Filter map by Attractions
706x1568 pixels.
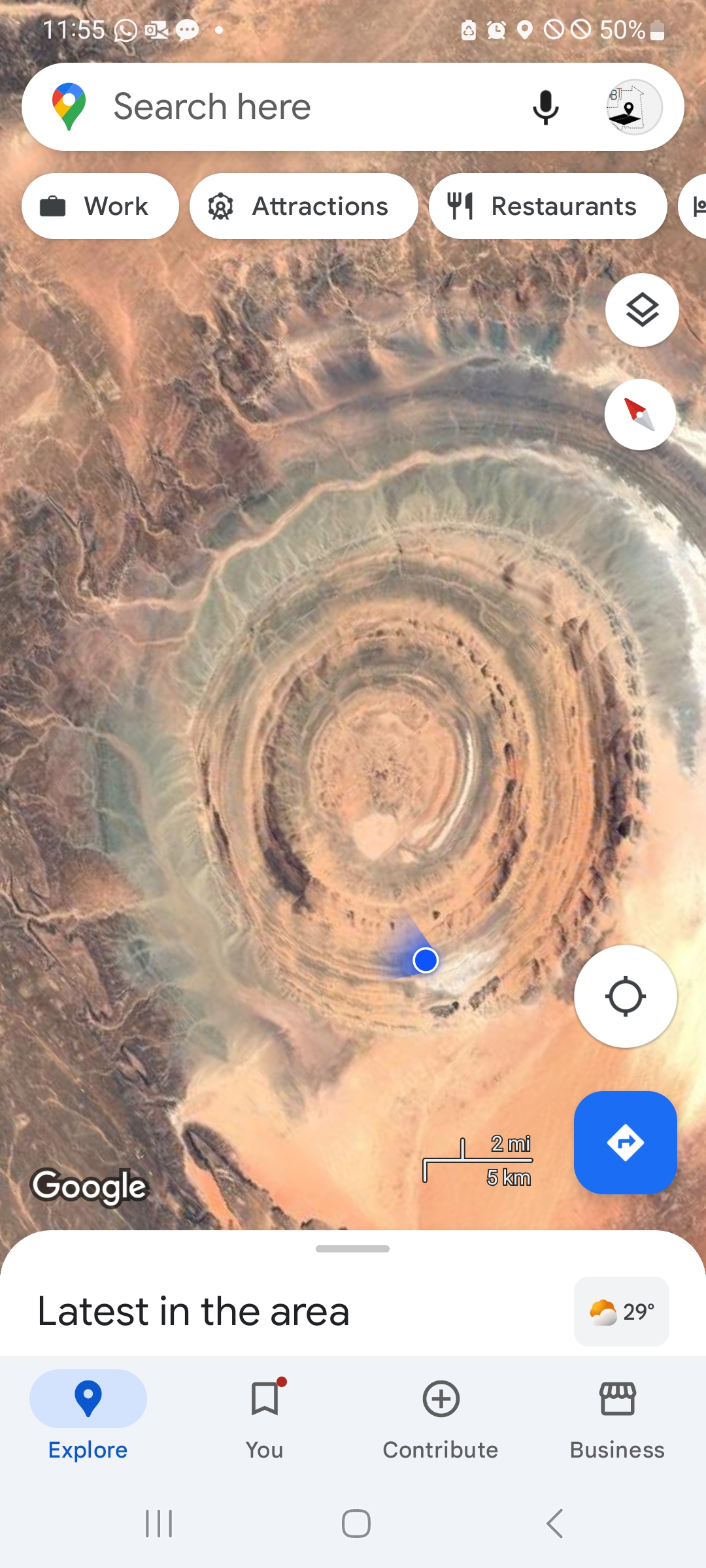(304, 206)
